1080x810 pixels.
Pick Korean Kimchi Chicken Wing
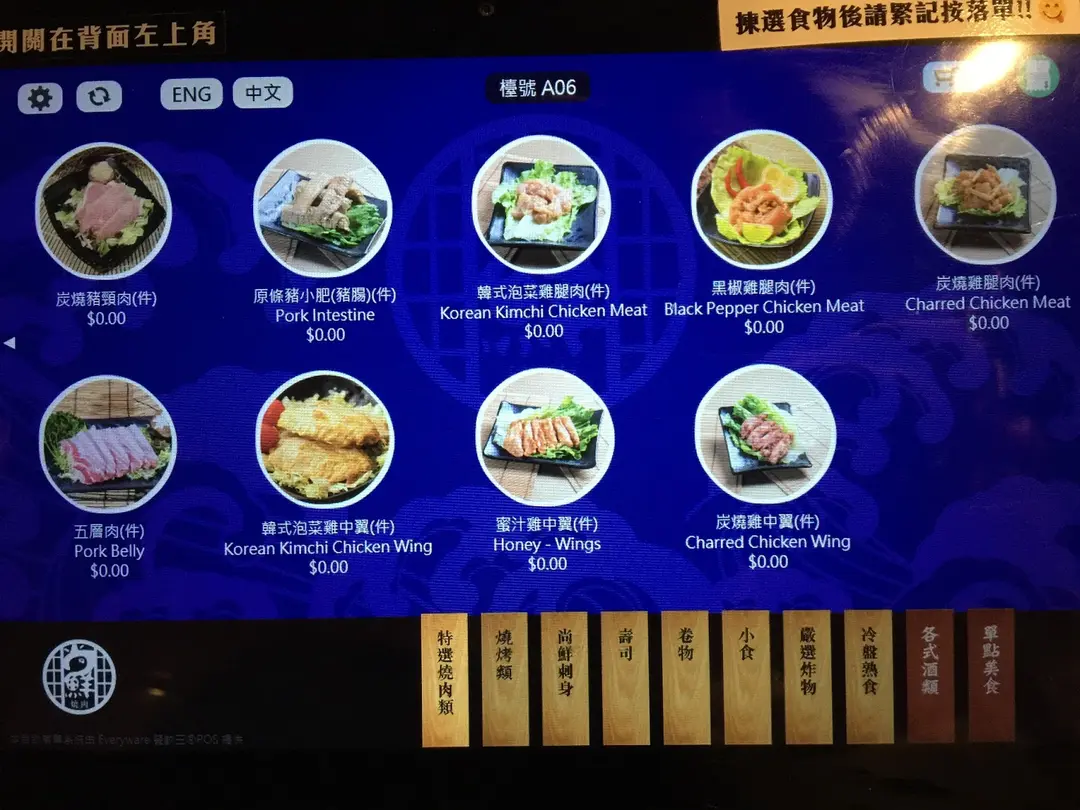(325, 440)
